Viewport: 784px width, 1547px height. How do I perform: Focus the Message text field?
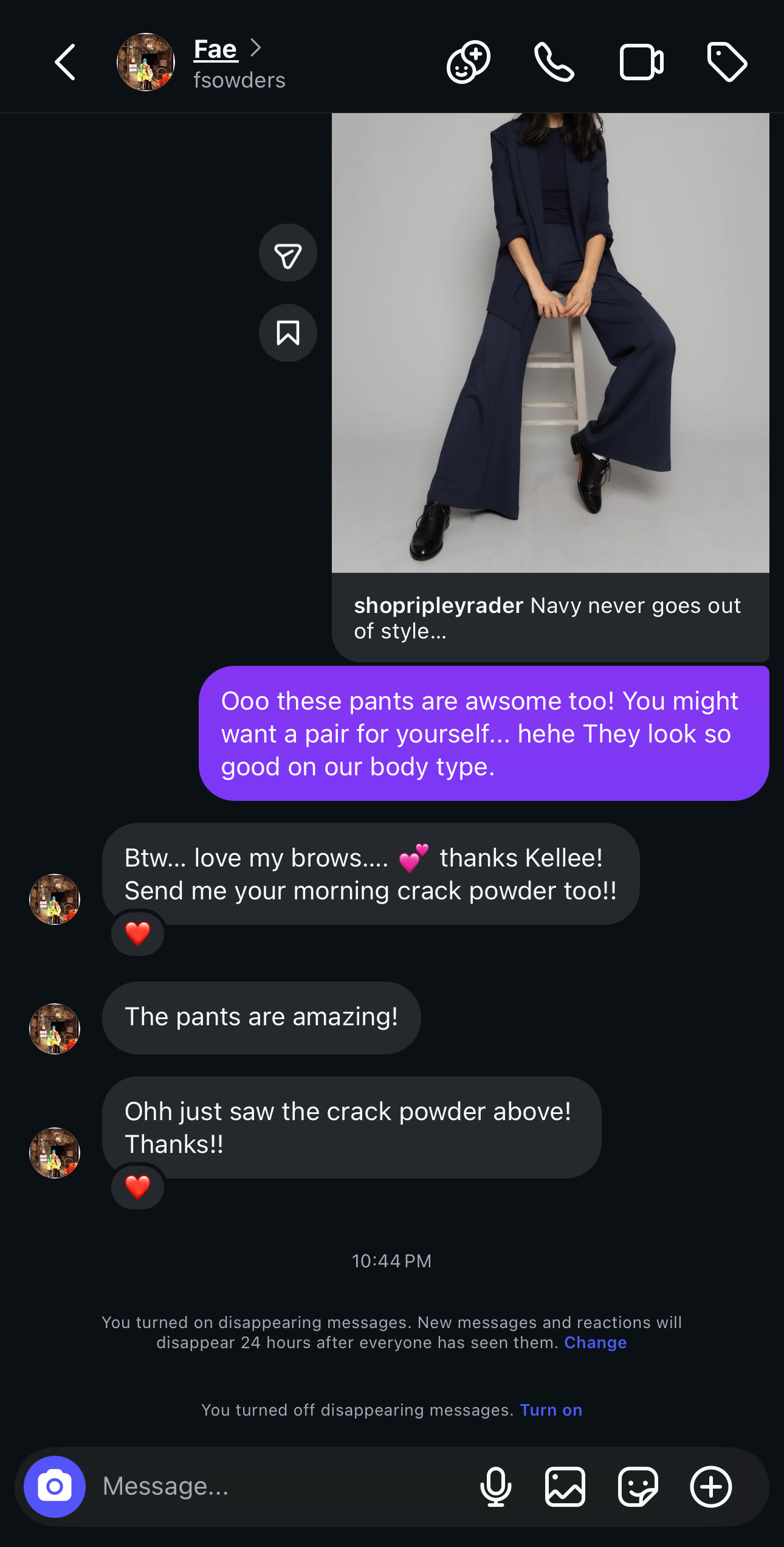tap(280, 1487)
